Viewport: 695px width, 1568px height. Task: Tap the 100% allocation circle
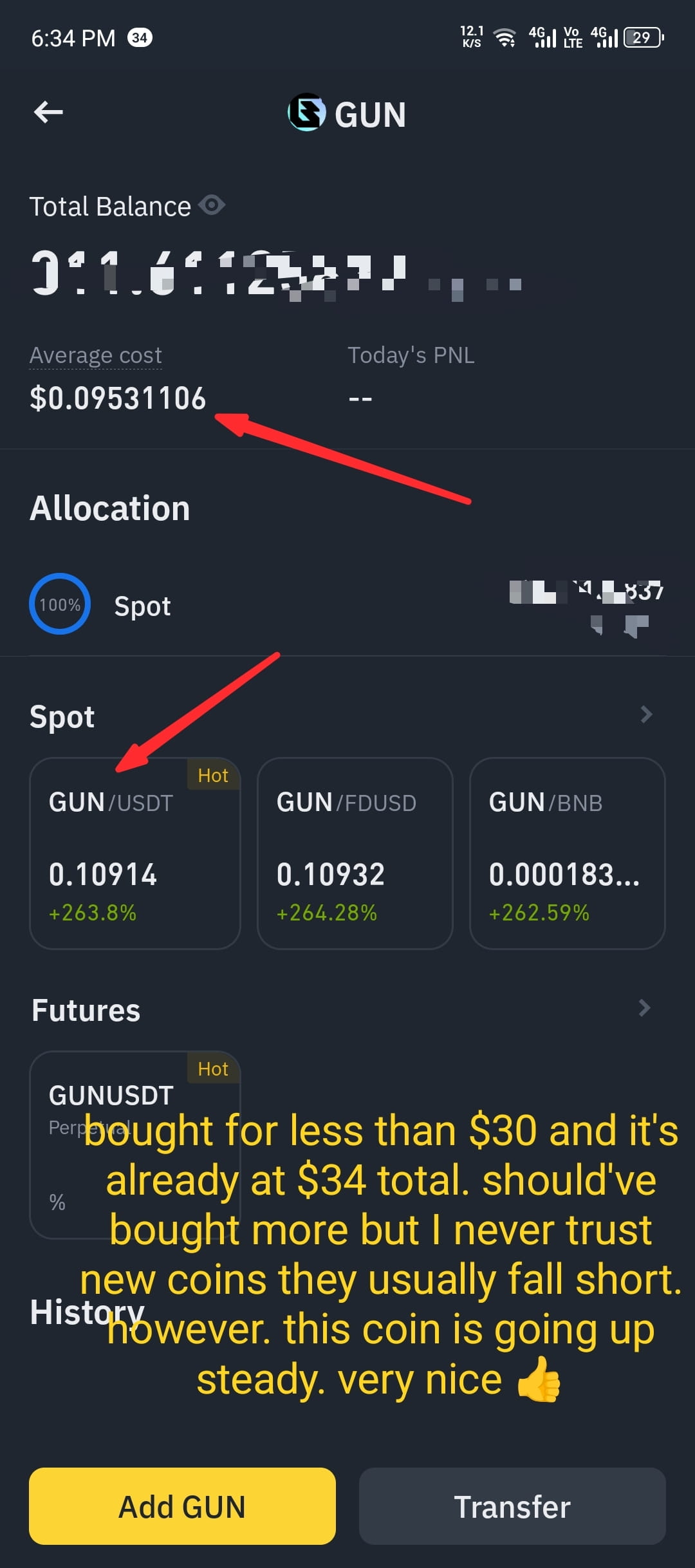pyautogui.click(x=59, y=604)
